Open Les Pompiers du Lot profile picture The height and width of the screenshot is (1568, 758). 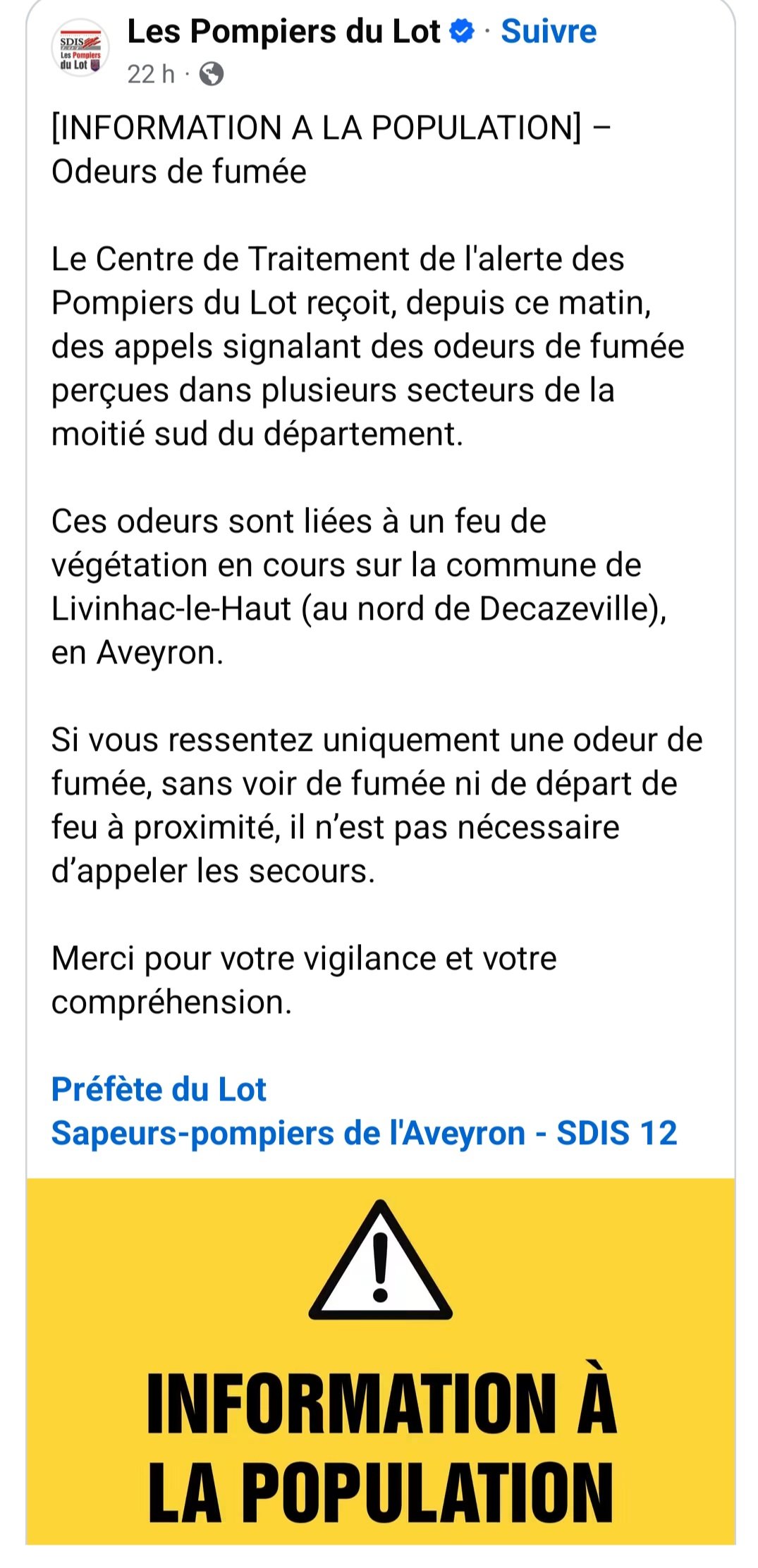pyautogui.click(x=80, y=48)
